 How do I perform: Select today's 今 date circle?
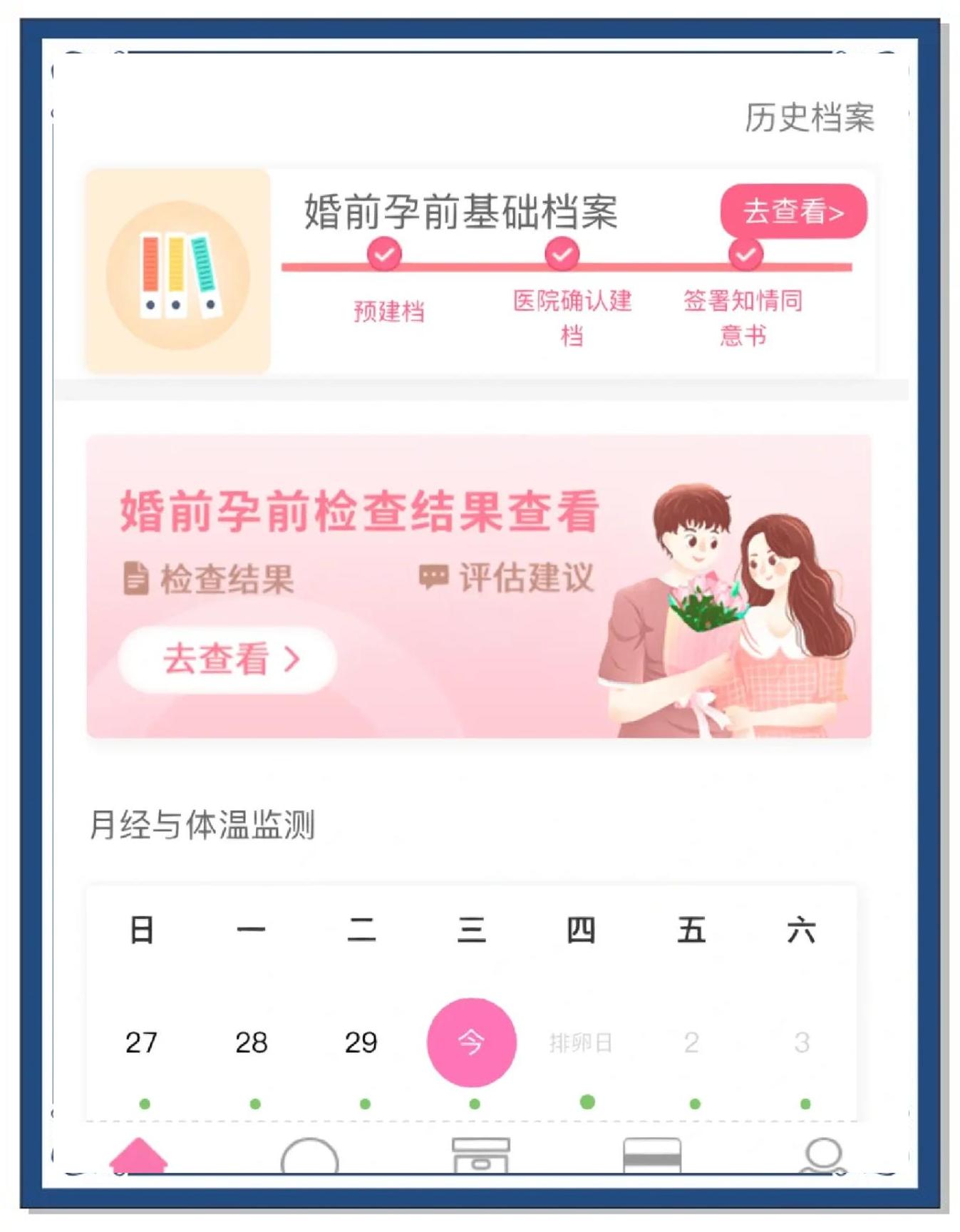tap(472, 1042)
